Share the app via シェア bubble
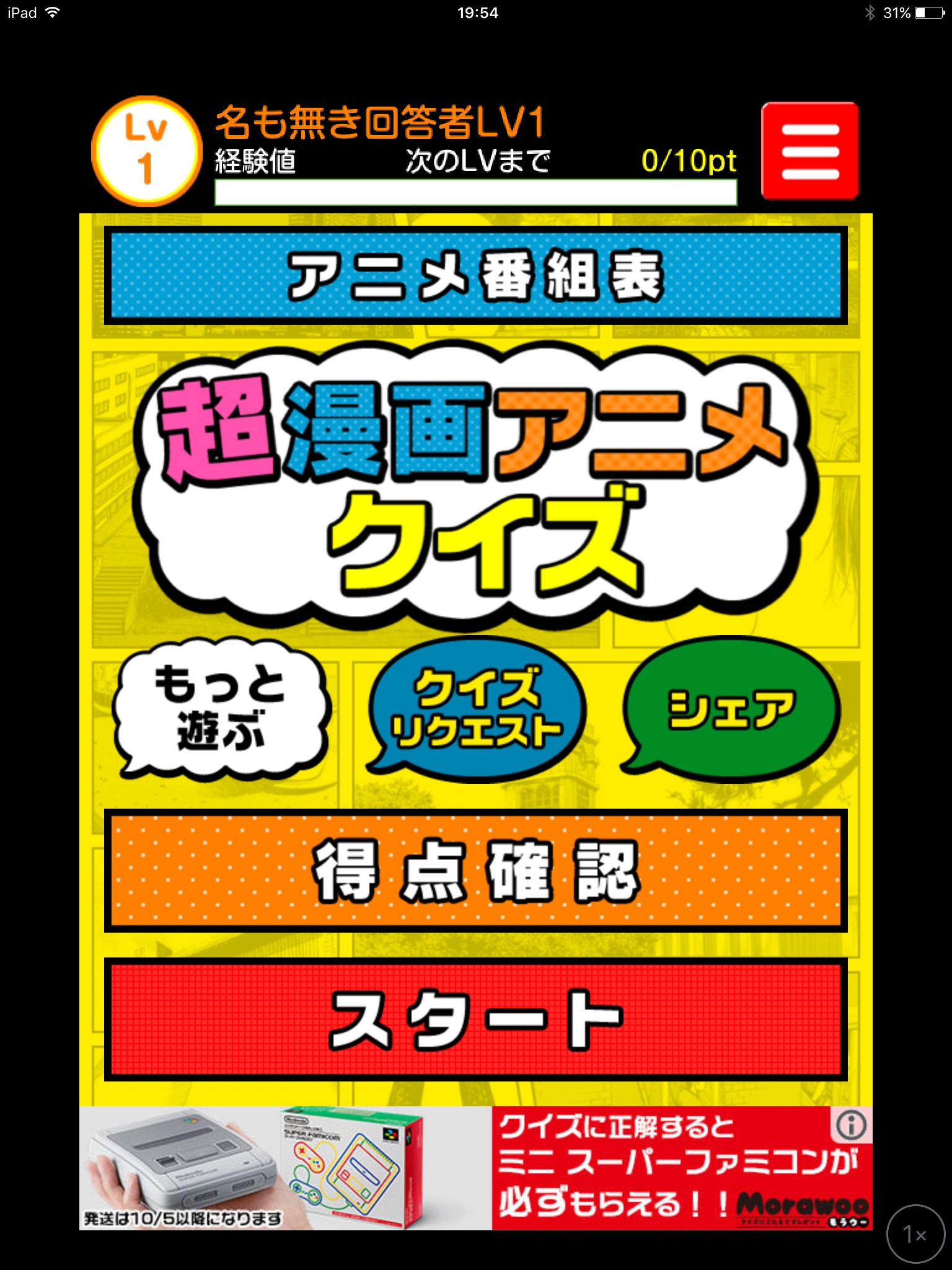Viewport: 952px width, 1270px height. pos(731,709)
